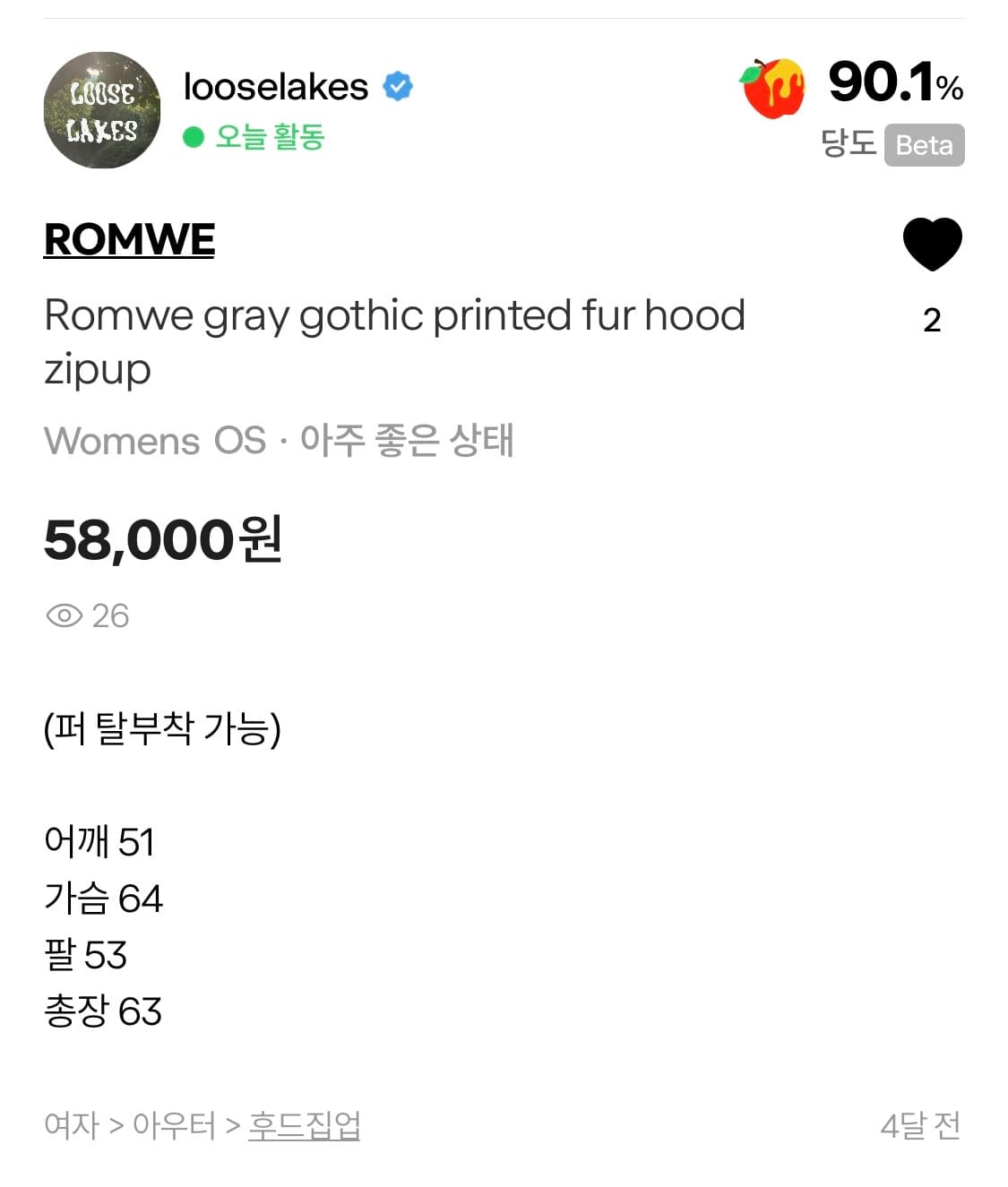
Task: Tap the heart icon to like this listing
Action: (931, 242)
